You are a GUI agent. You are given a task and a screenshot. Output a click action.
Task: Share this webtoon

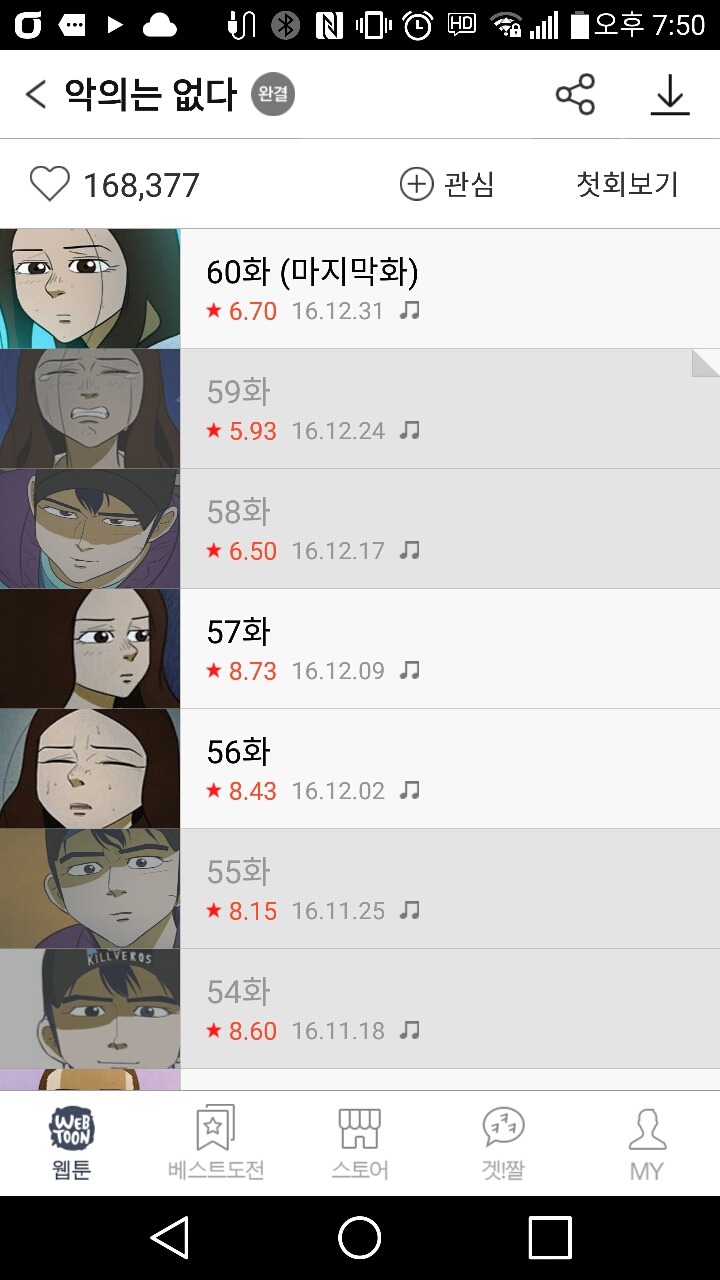click(x=575, y=95)
